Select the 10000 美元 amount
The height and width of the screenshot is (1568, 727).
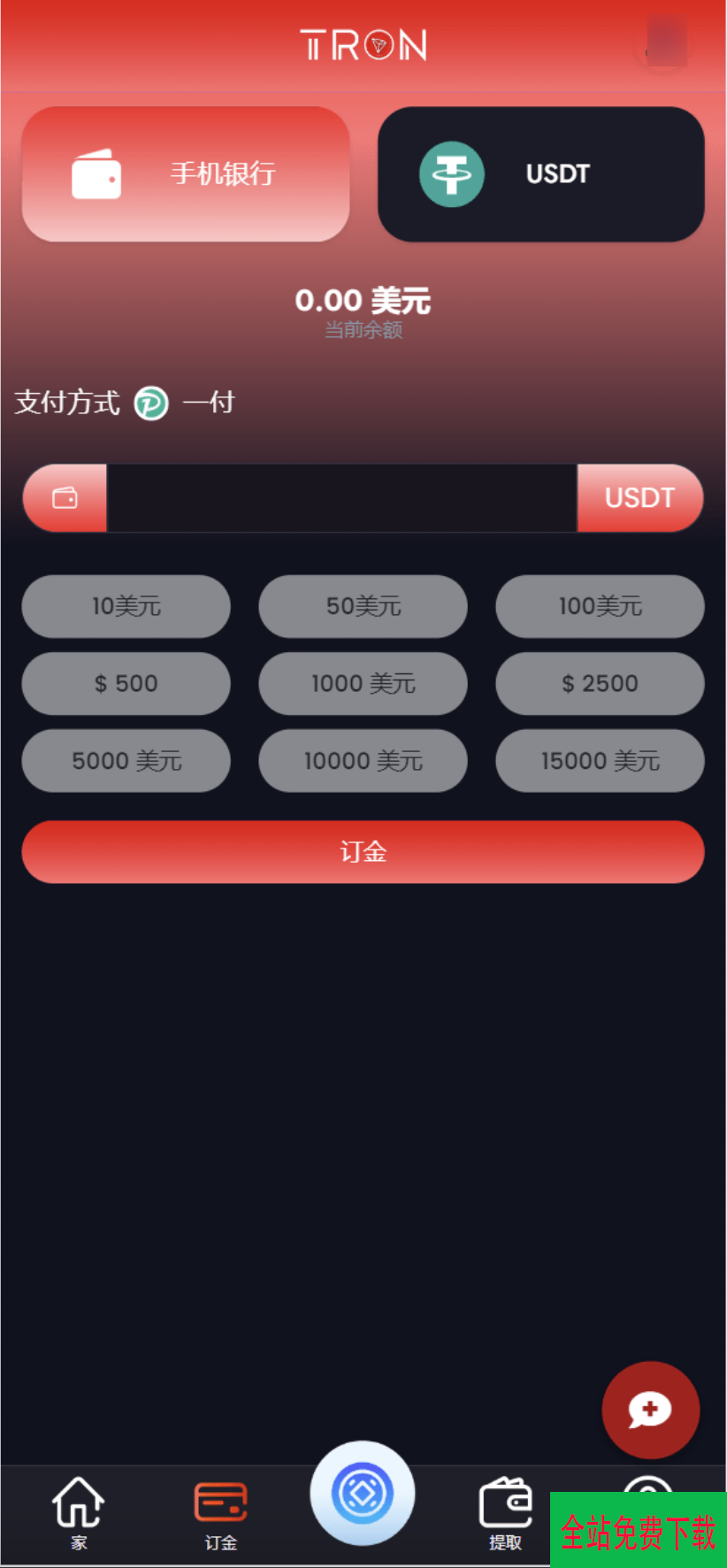coord(363,760)
